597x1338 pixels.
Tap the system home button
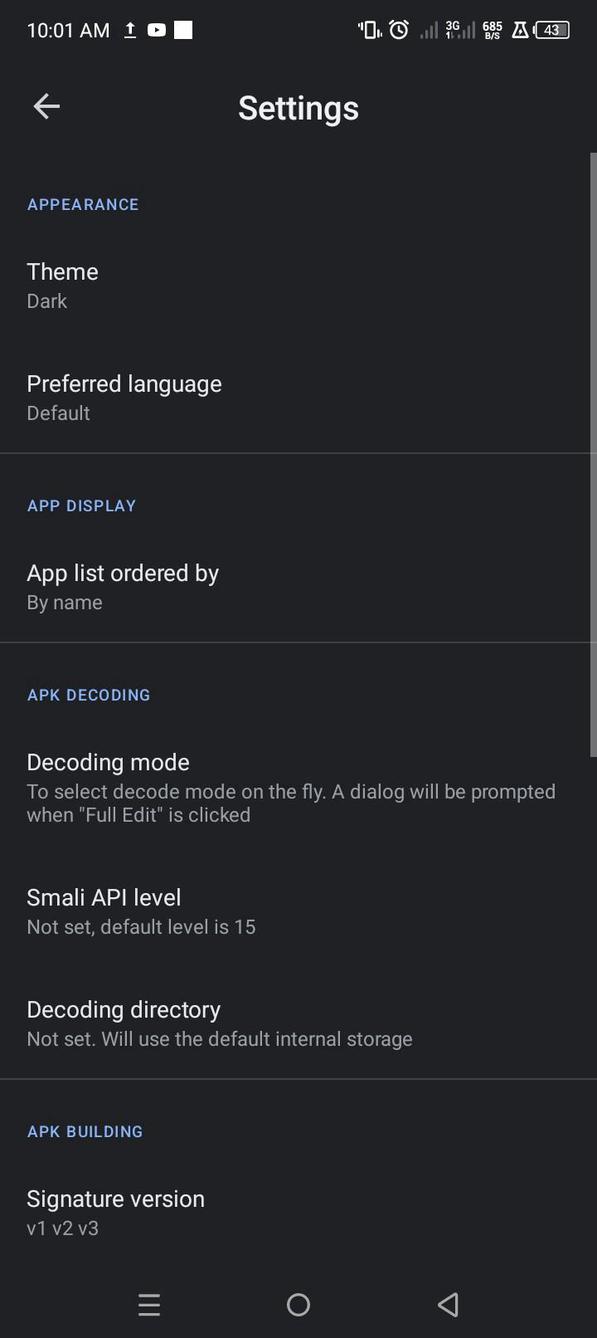[298, 1304]
